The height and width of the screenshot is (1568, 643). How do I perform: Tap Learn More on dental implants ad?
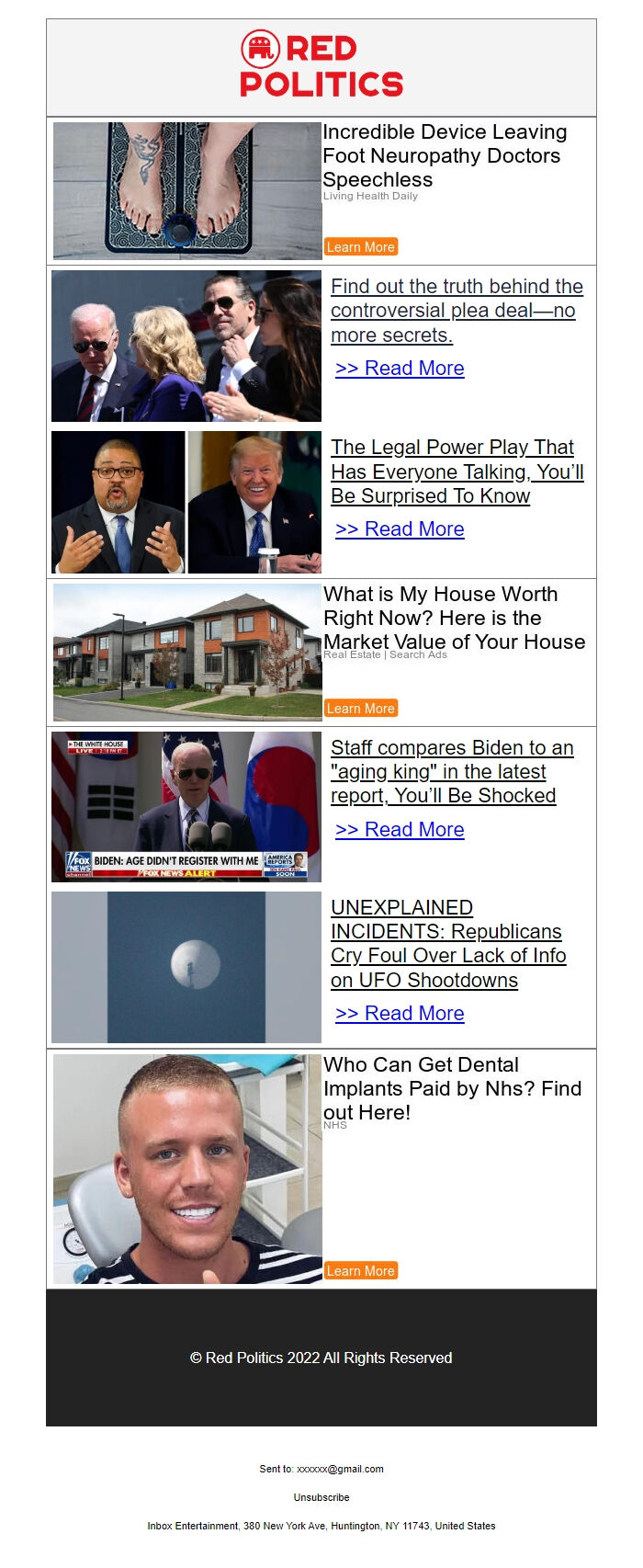360,1270
